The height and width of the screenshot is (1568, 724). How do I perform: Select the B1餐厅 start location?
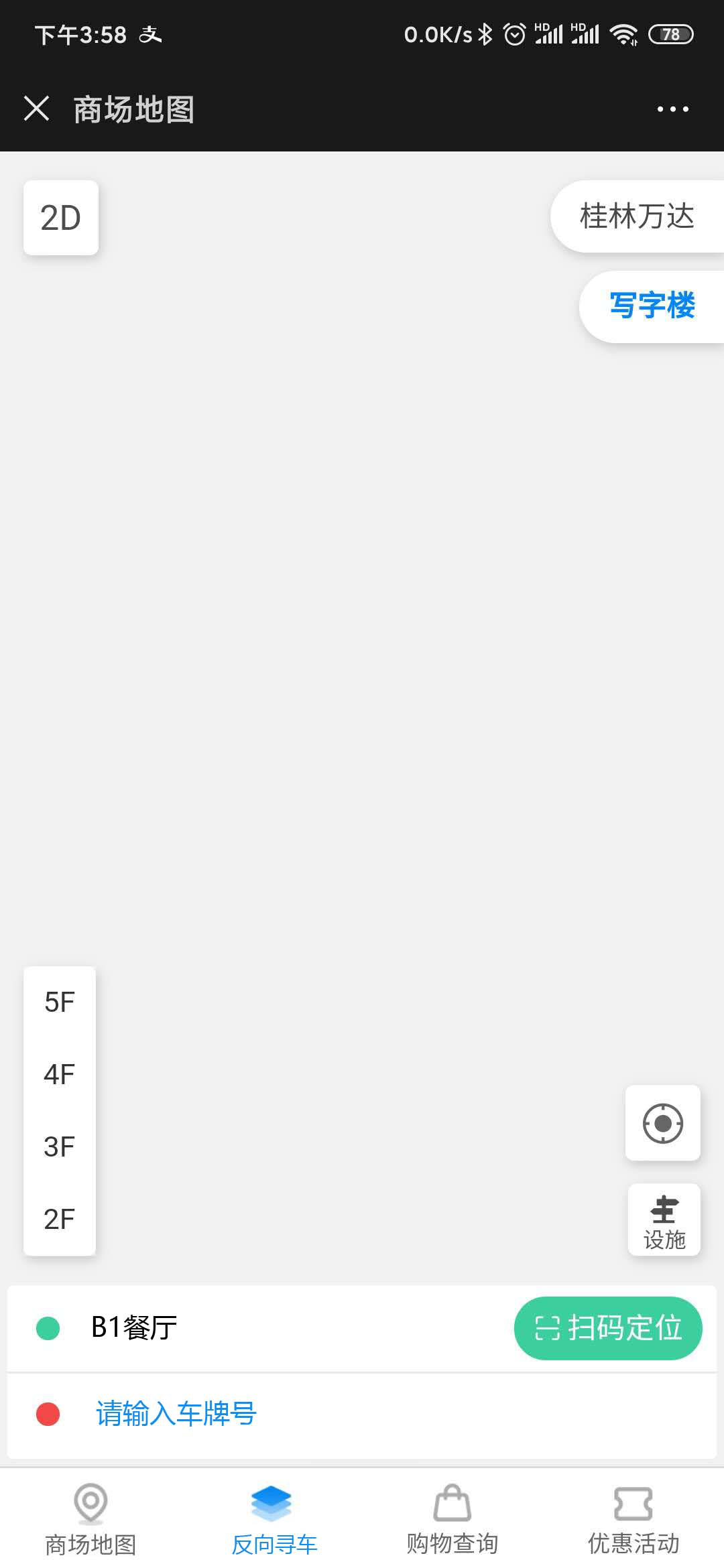coord(134,1328)
